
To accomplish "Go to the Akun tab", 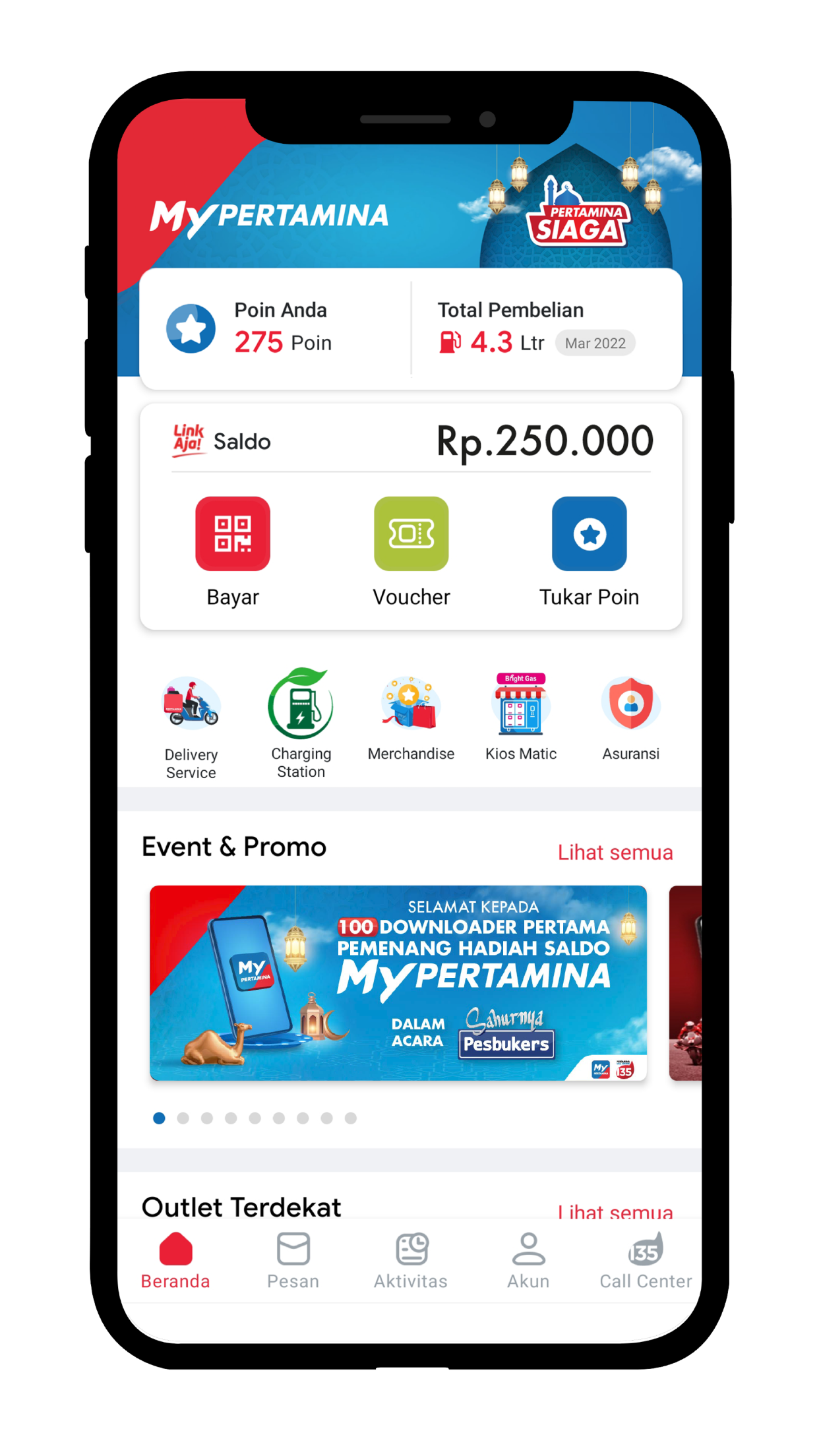I will [528, 1261].
